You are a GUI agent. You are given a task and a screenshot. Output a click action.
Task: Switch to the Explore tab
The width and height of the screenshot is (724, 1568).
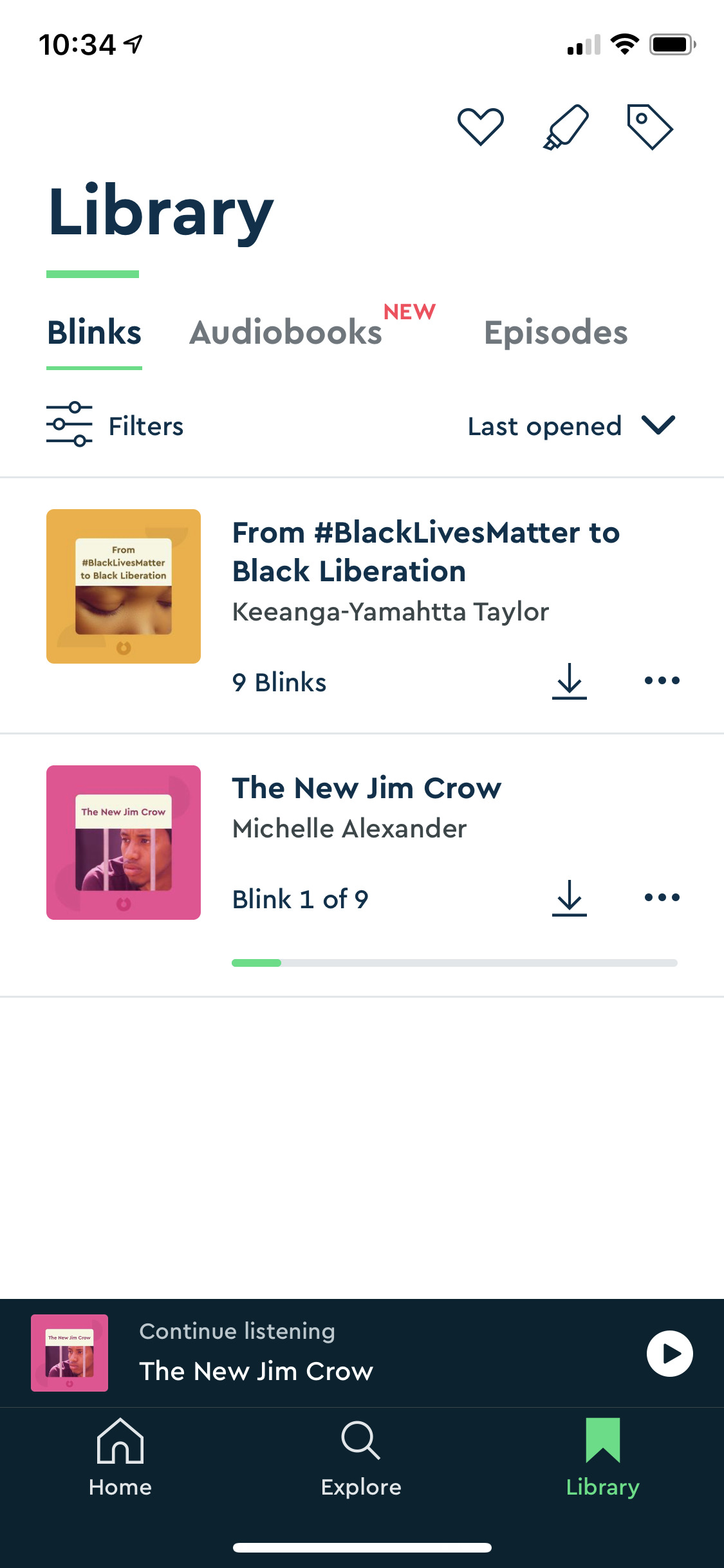coord(361,1459)
